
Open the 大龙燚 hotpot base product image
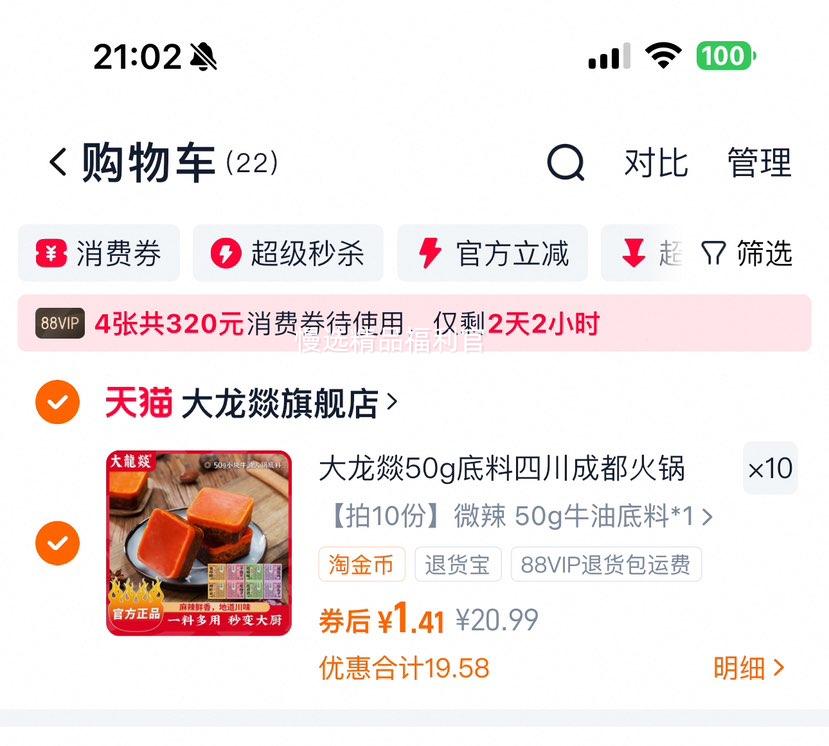[199, 543]
